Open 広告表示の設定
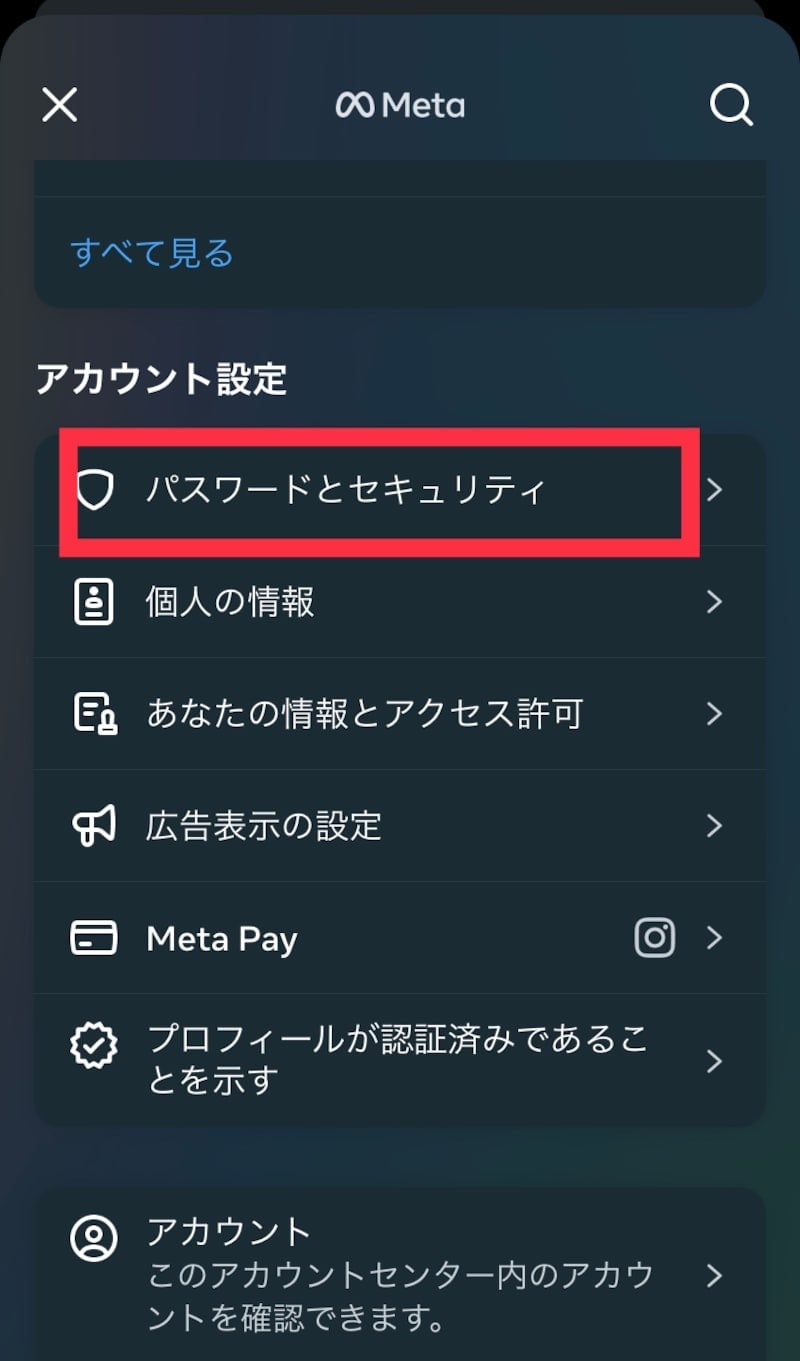 pyautogui.click(x=400, y=826)
